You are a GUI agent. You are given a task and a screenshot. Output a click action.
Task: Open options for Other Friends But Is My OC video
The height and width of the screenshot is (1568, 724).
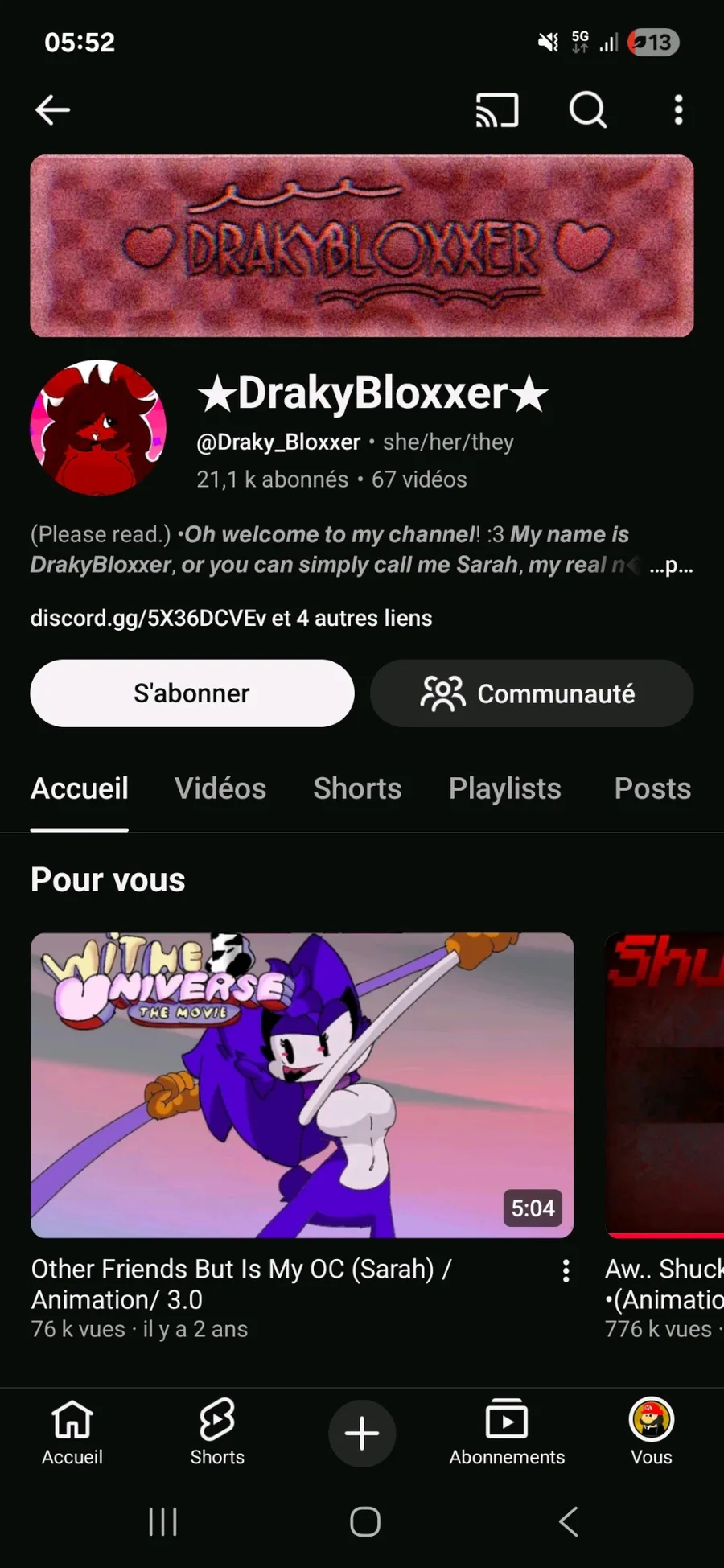click(566, 1270)
